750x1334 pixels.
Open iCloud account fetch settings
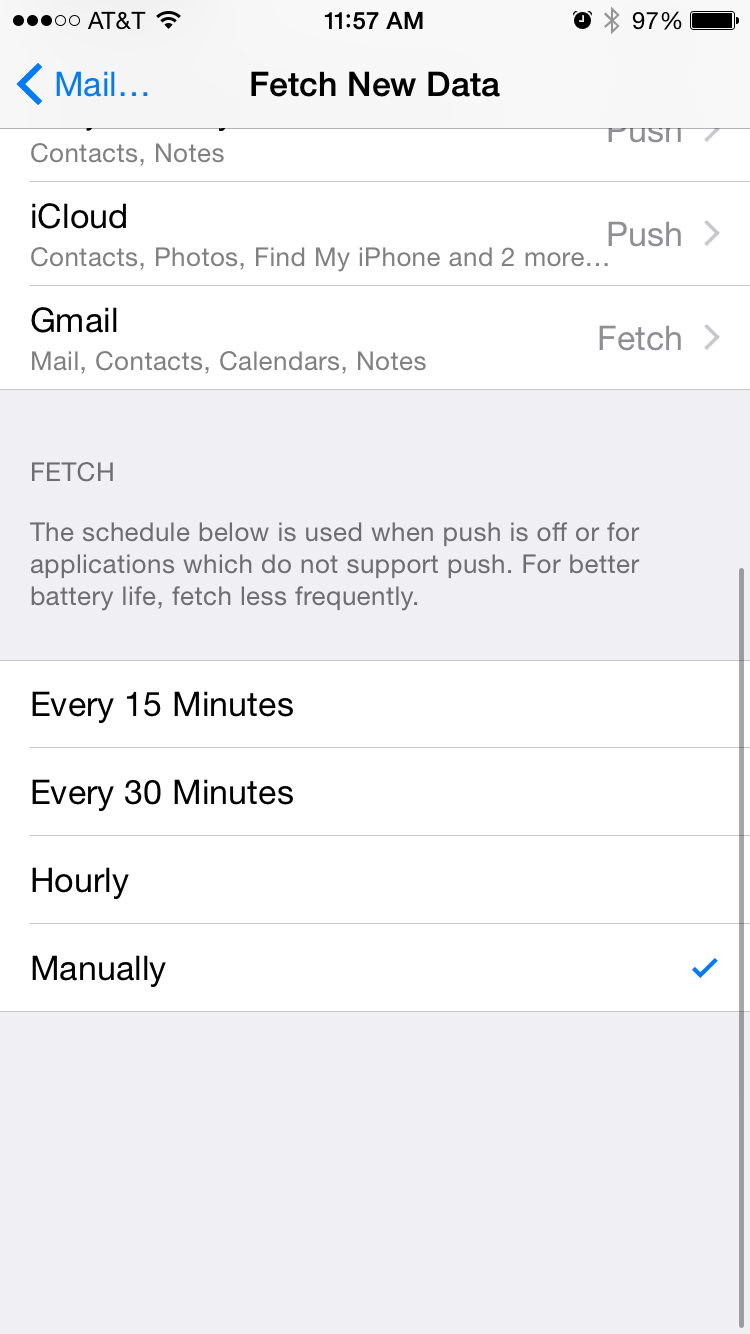pyautogui.click(x=375, y=235)
